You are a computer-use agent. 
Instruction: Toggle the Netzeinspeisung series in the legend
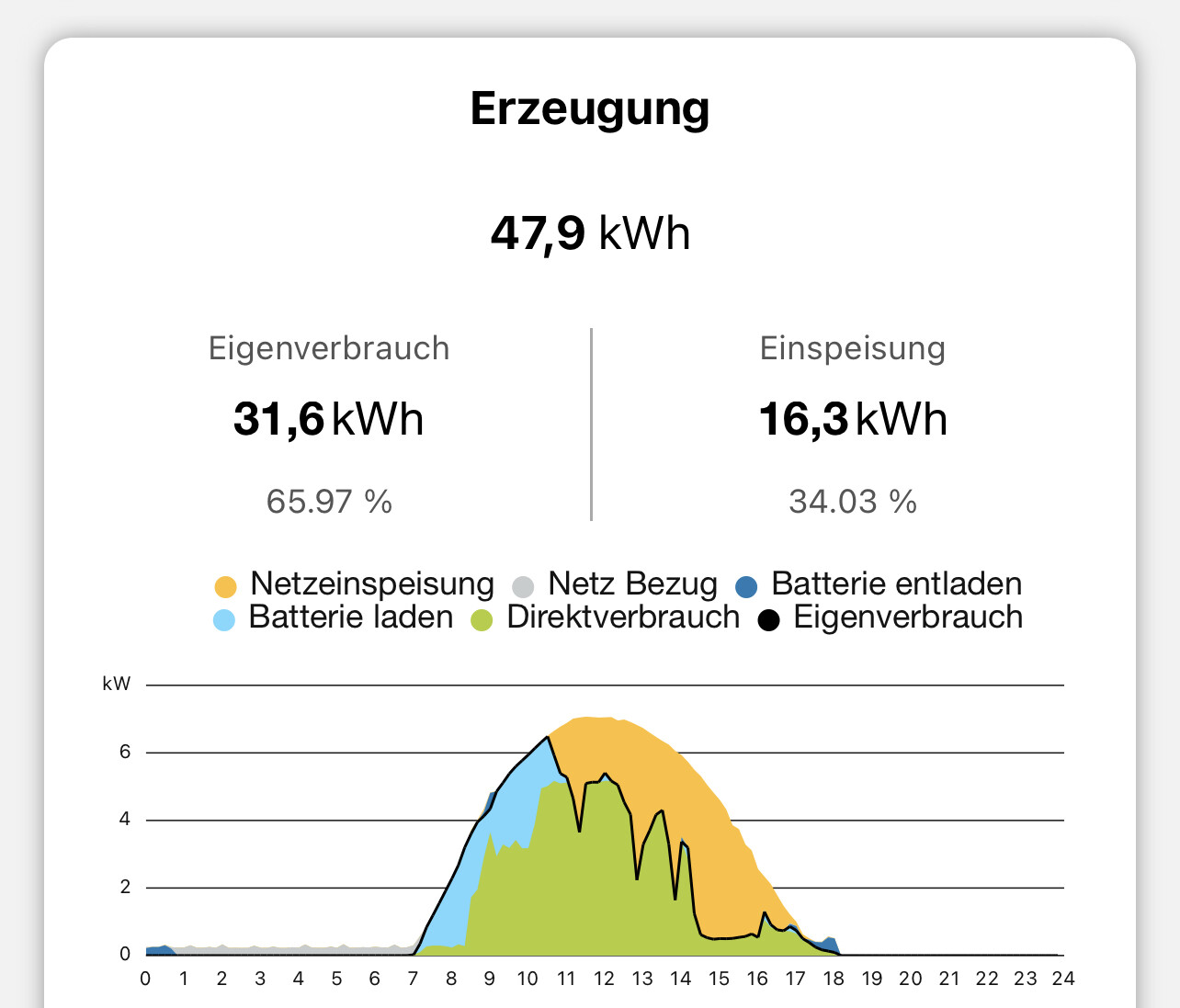tap(355, 584)
